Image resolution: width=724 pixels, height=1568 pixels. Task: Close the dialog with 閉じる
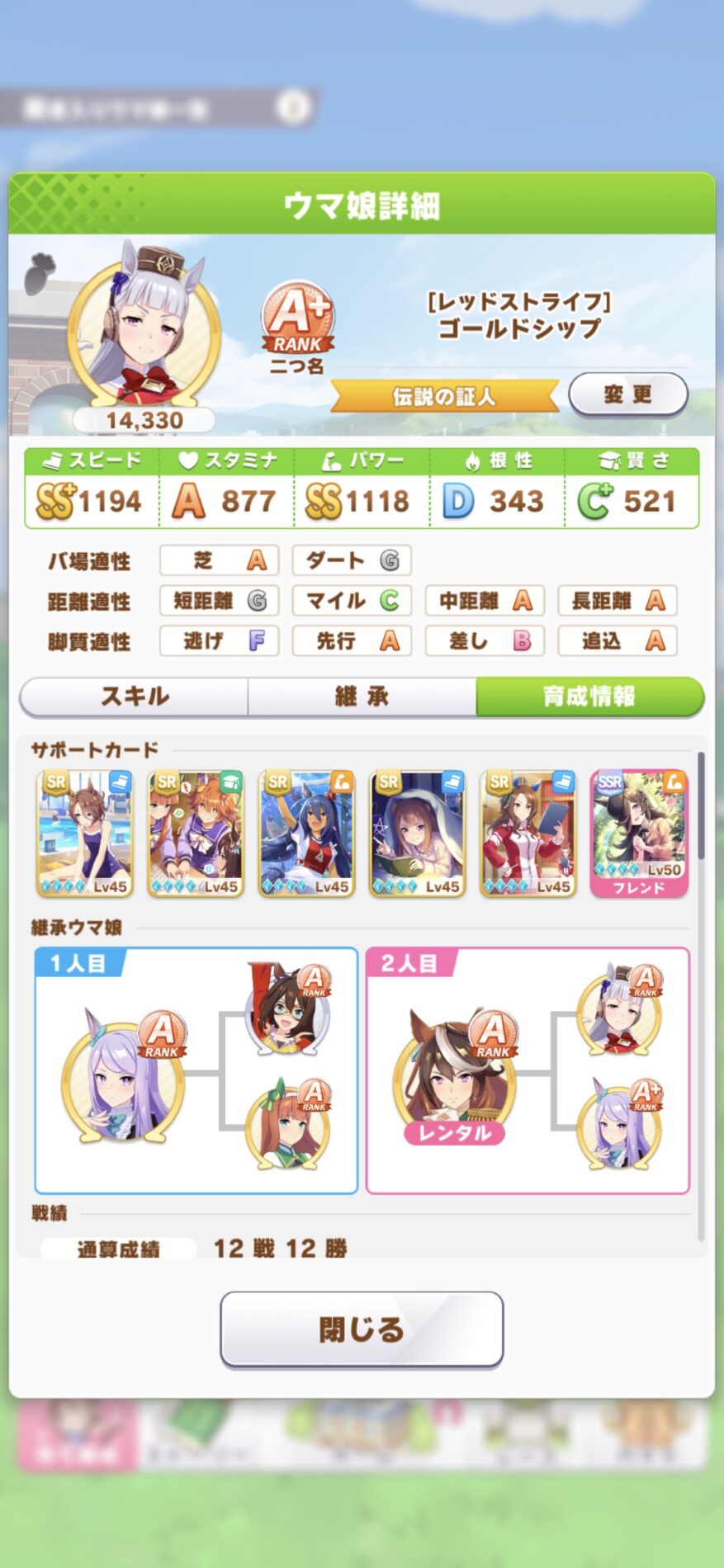tap(362, 1329)
